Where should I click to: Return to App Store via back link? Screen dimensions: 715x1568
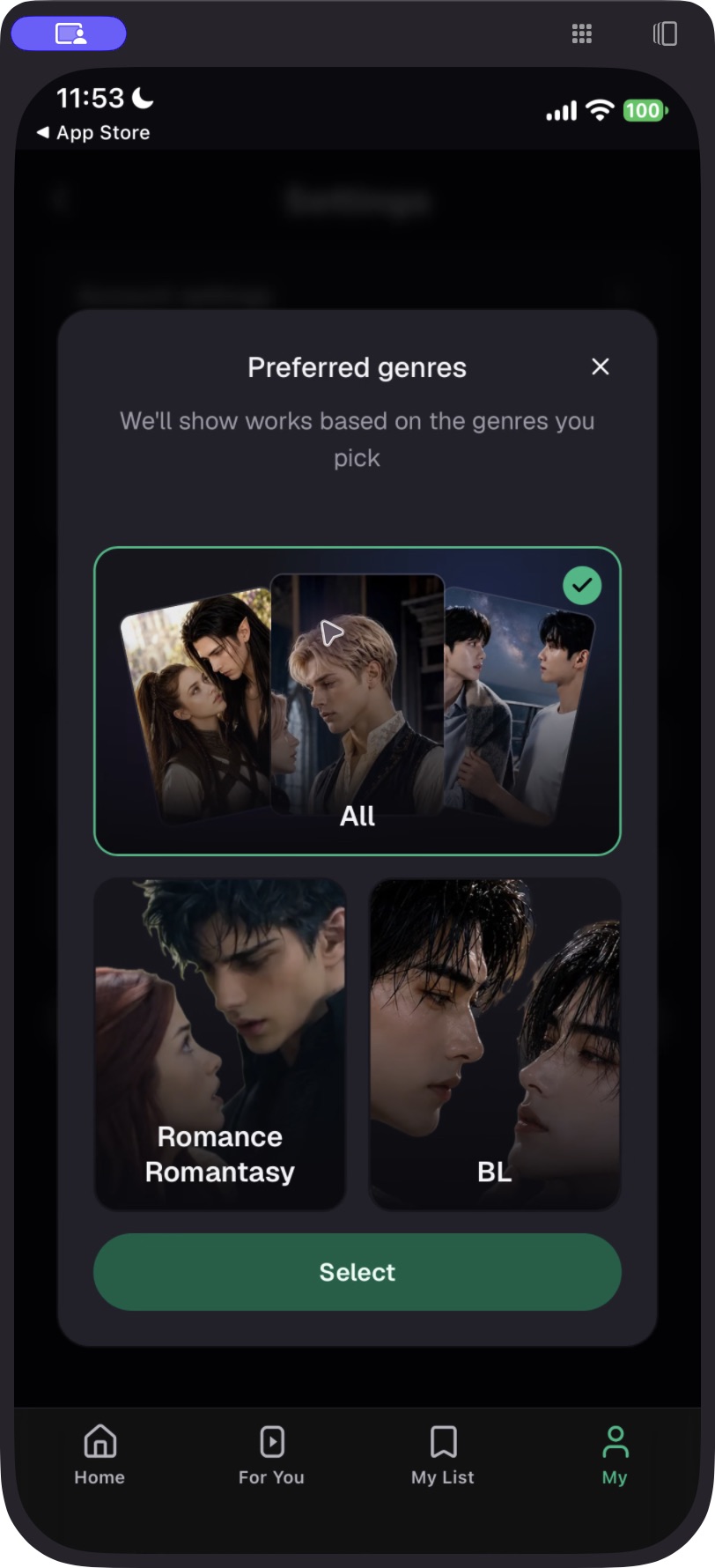point(93,133)
